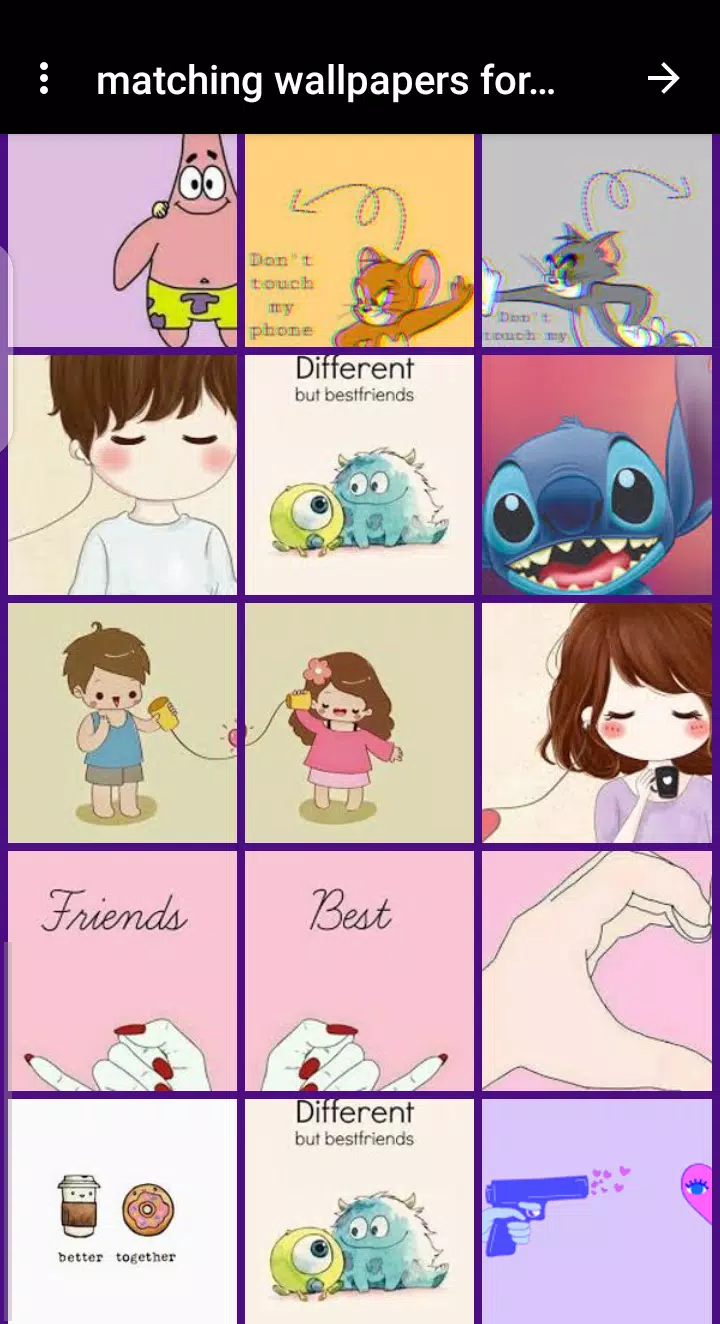Screen dimensions: 720x1324
Task: Select the smiling Stitch wallpaper
Action: click(596, 474)
